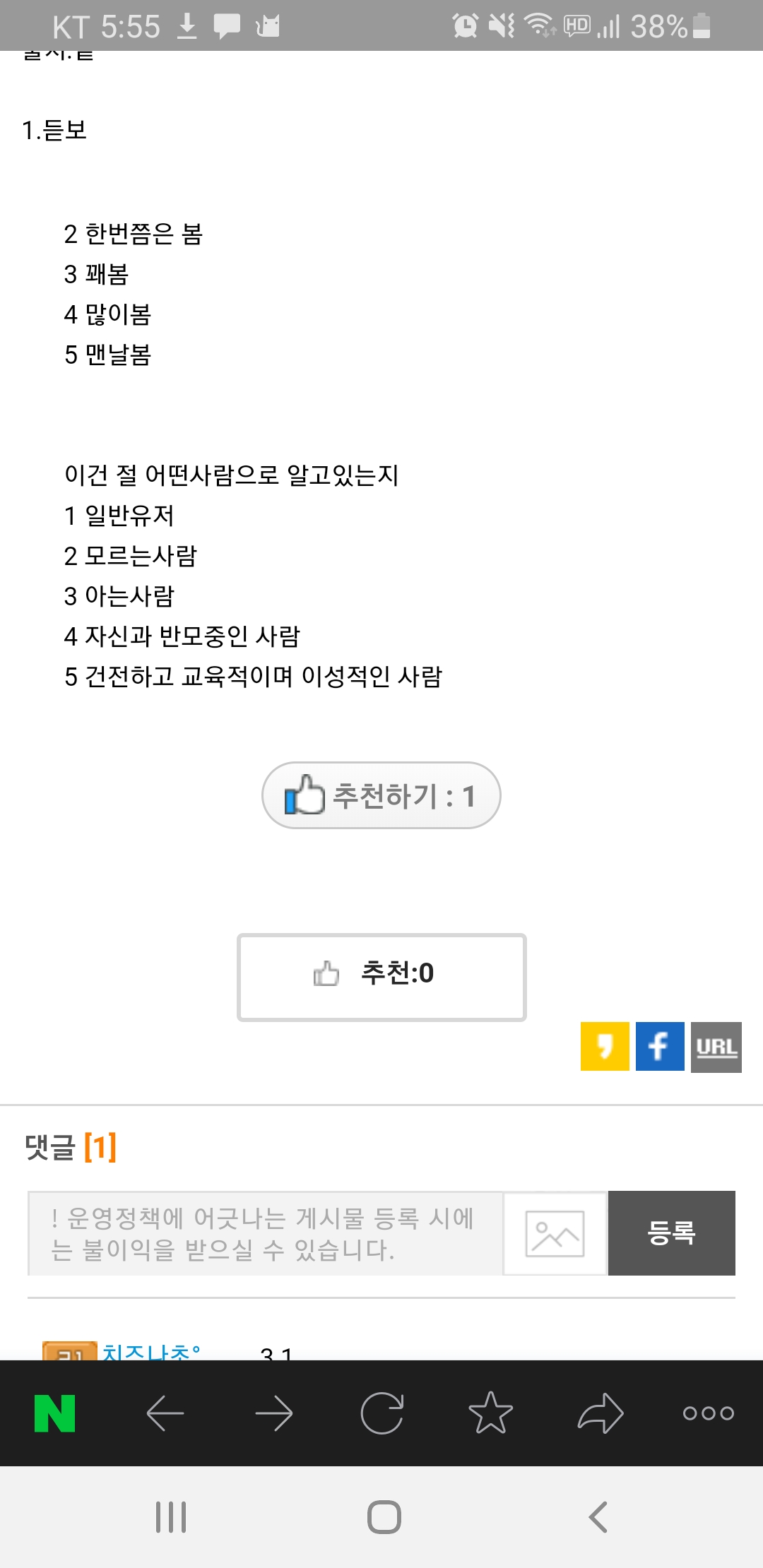763x1568 pixels.
Task: Open recent apps from navigation bar
Action: point(171,1516)
